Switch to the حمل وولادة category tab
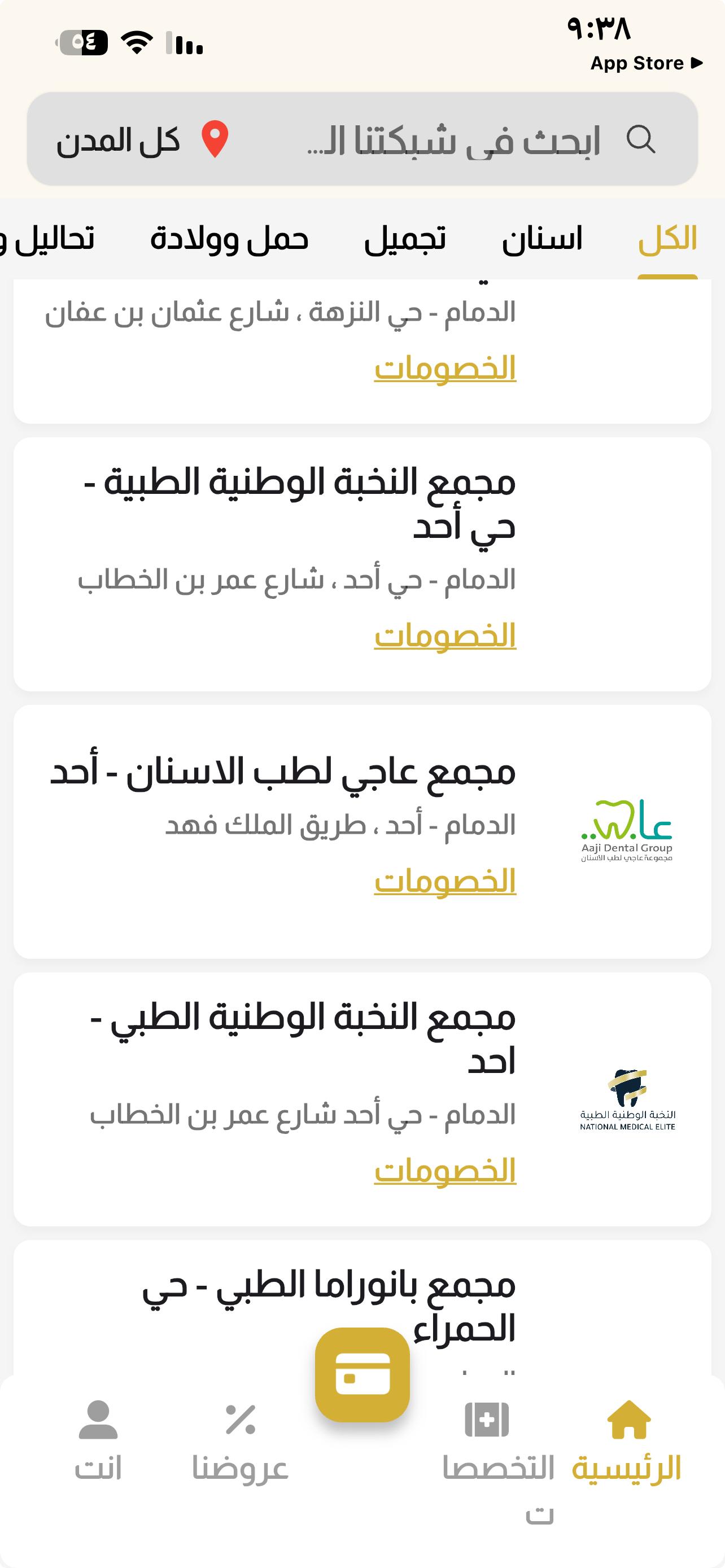 click(x=229, y=239)
